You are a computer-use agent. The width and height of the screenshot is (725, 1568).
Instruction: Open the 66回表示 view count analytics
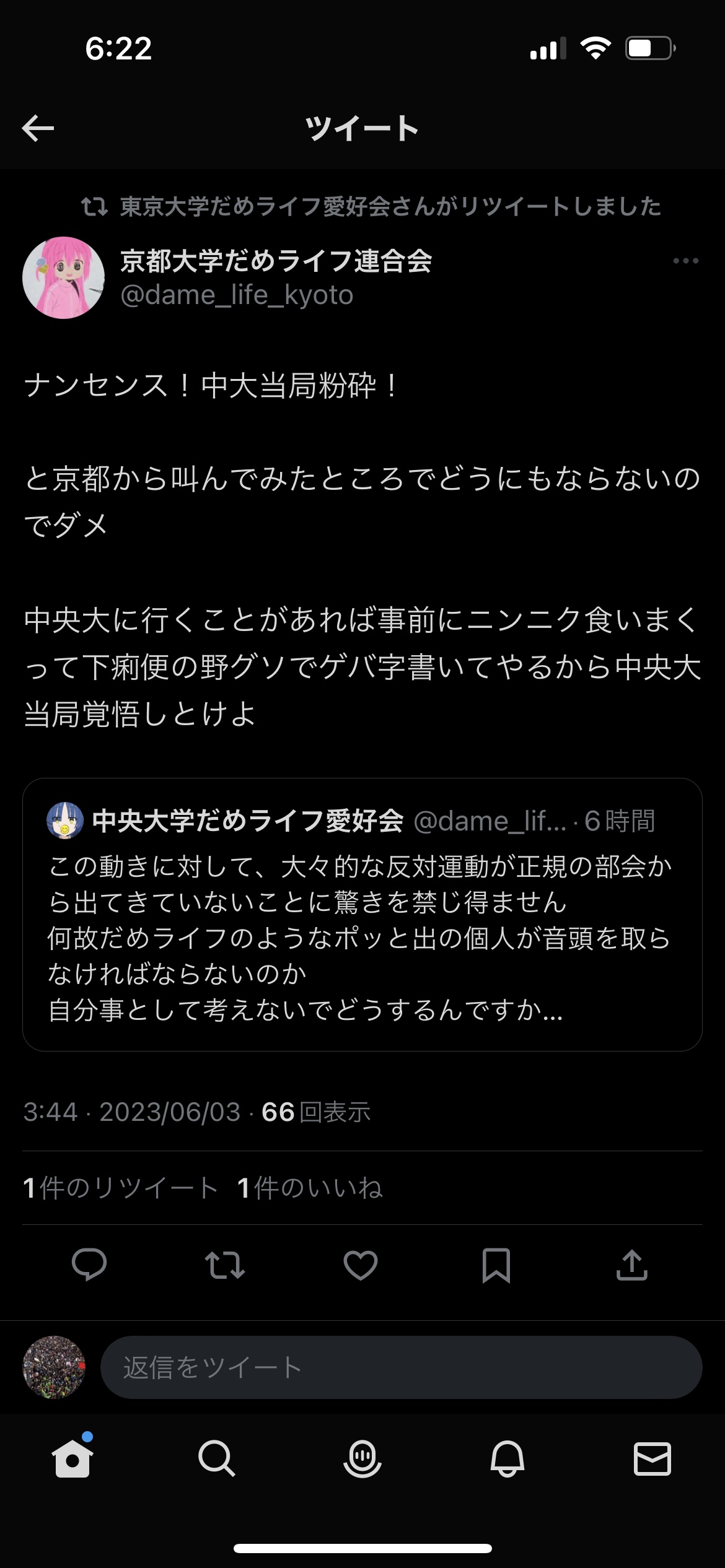(316, 1112)
